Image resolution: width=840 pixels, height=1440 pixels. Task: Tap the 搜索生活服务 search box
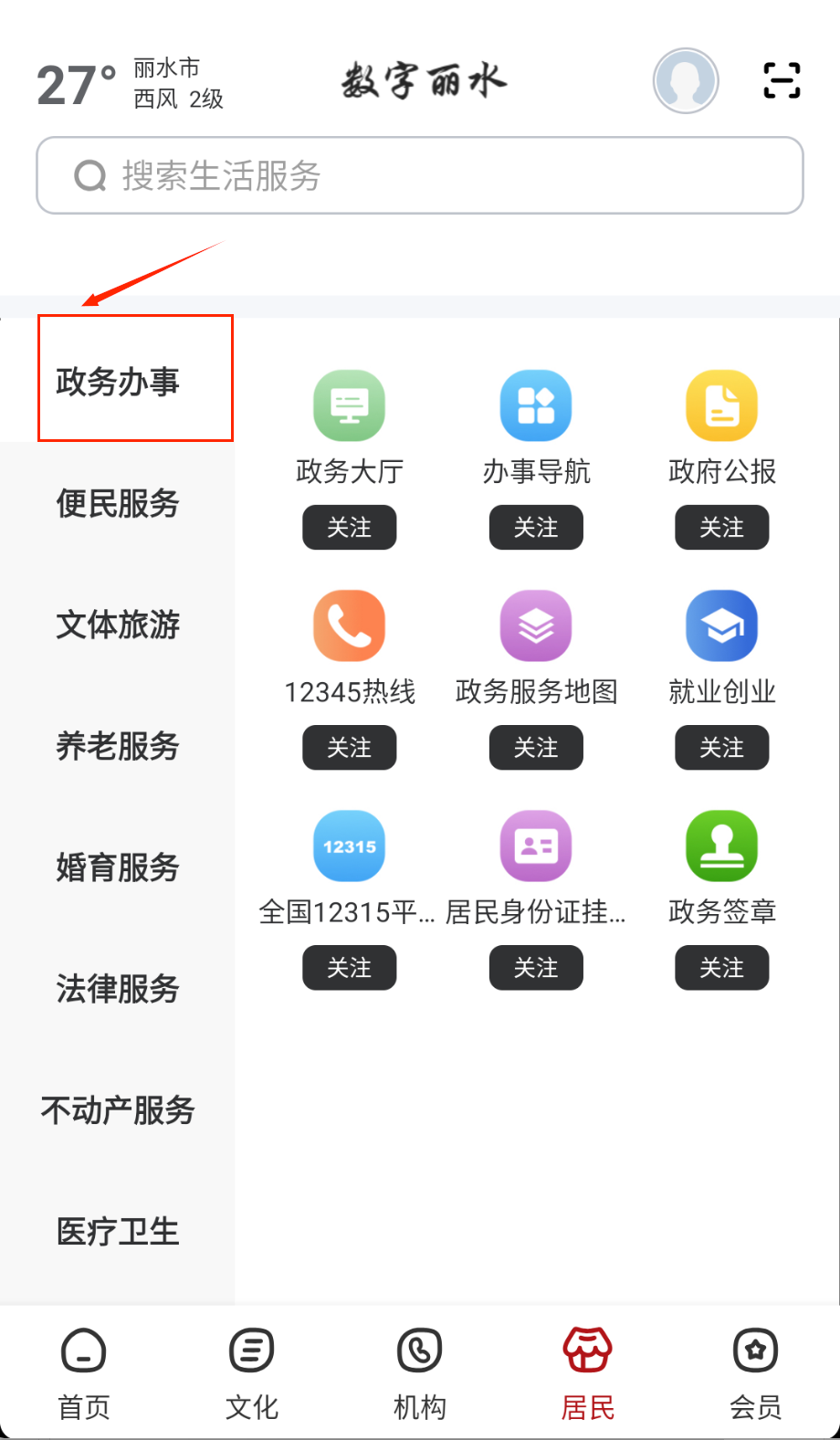(420, 175)
